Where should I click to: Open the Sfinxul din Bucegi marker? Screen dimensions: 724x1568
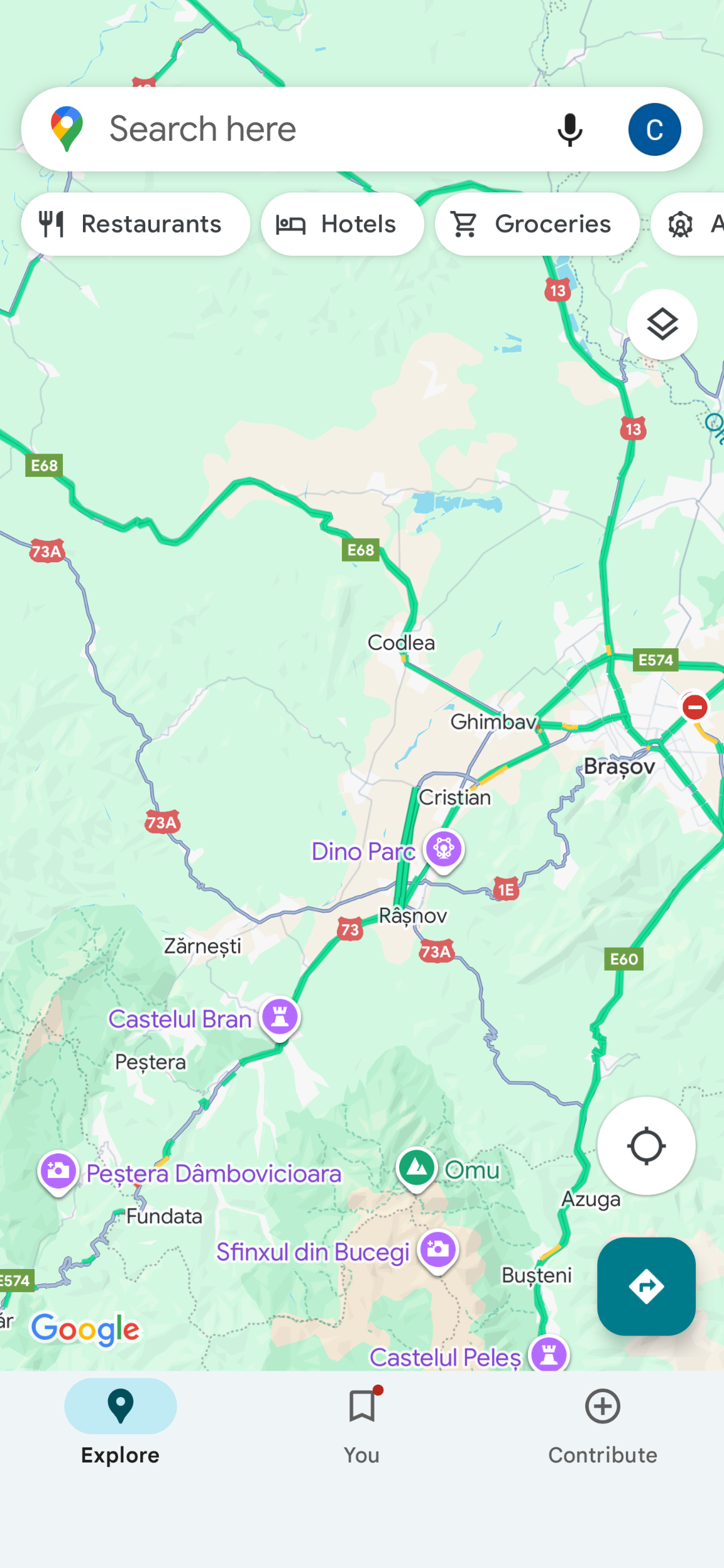coord(438,1250)
